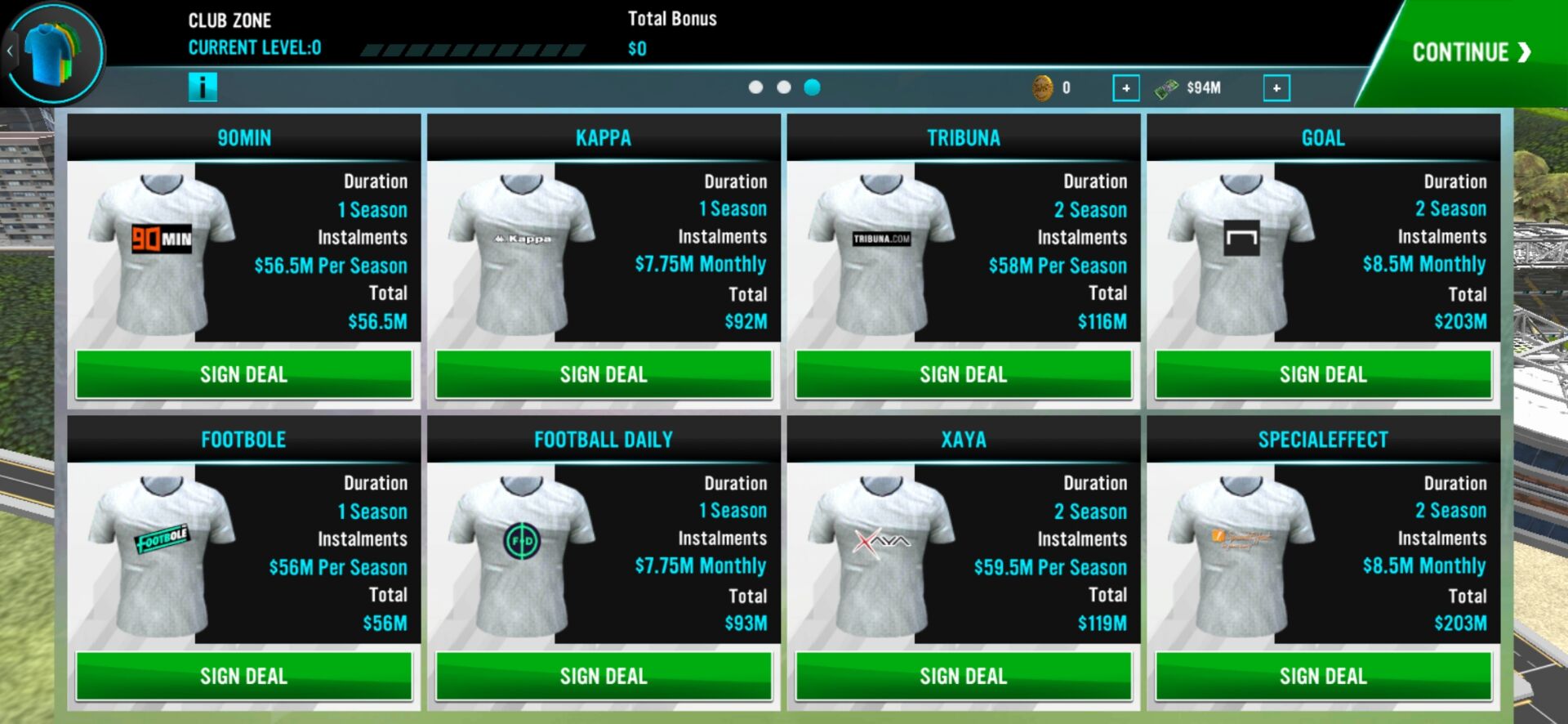Screen dimensions: 1568x724
Task: Open the club shirts icon
Action: pyautogui.click(x=54, y=54)
